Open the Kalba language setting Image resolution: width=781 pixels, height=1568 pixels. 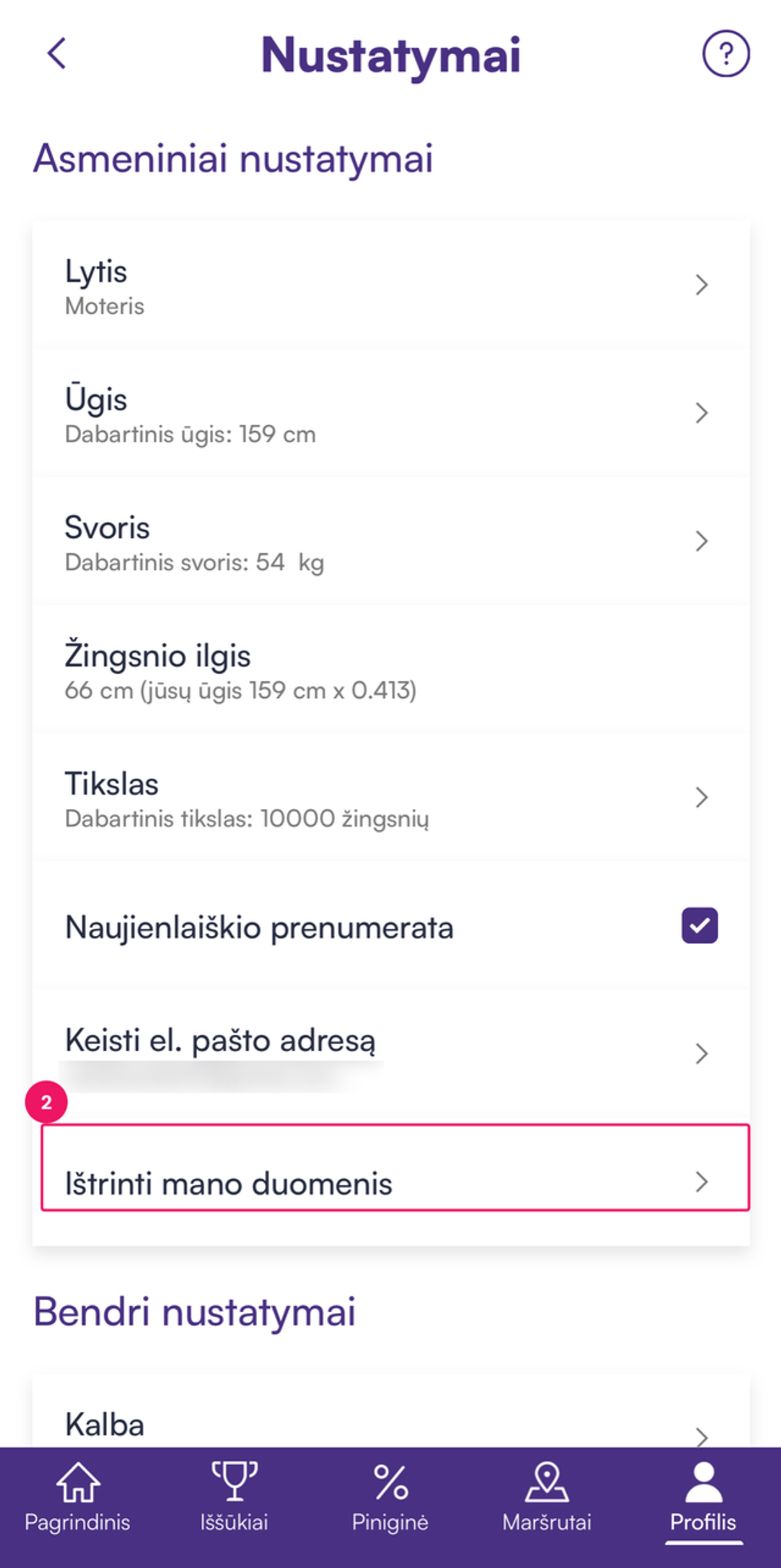[390, 1425]
